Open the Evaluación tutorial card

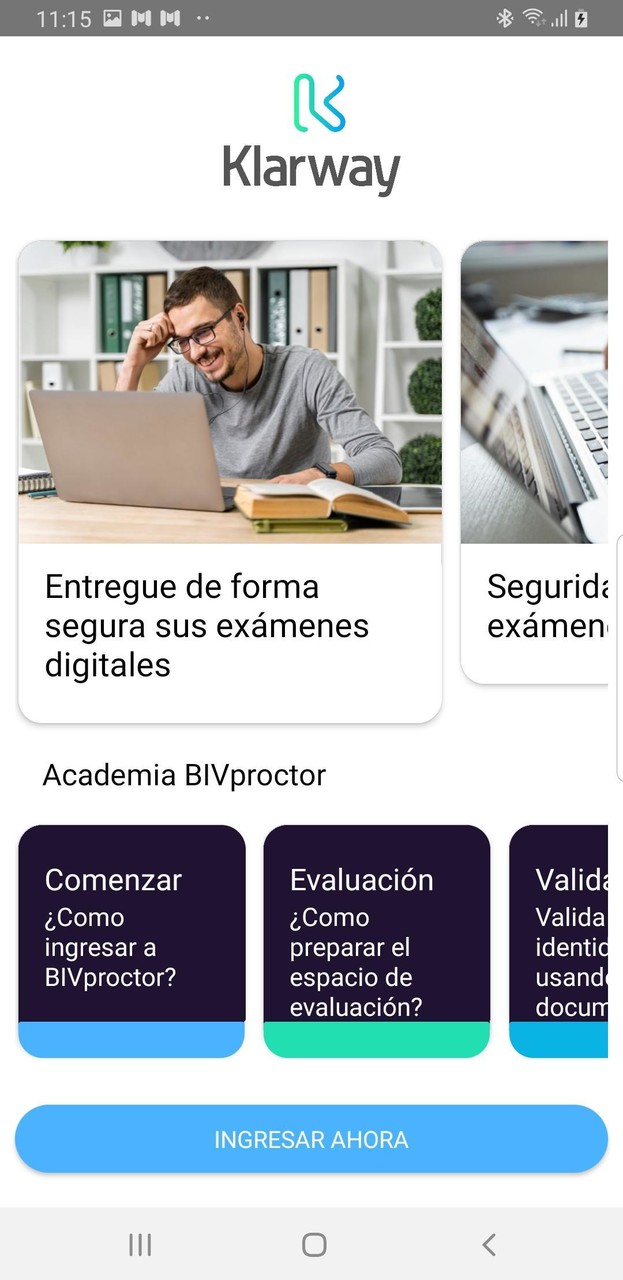point(376,940)
